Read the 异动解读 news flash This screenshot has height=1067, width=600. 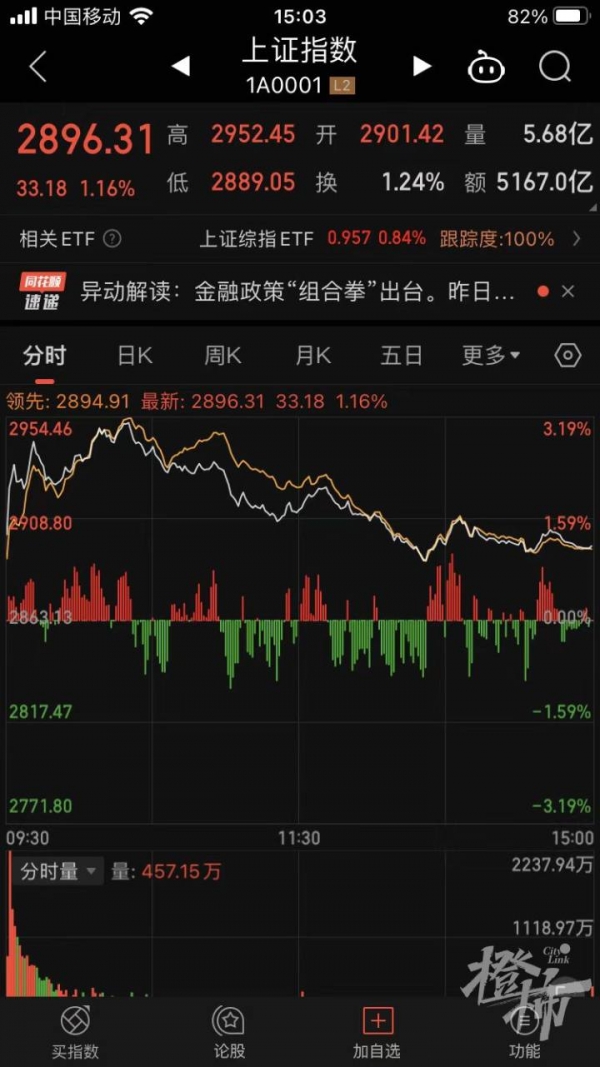(x=297, y=292)
